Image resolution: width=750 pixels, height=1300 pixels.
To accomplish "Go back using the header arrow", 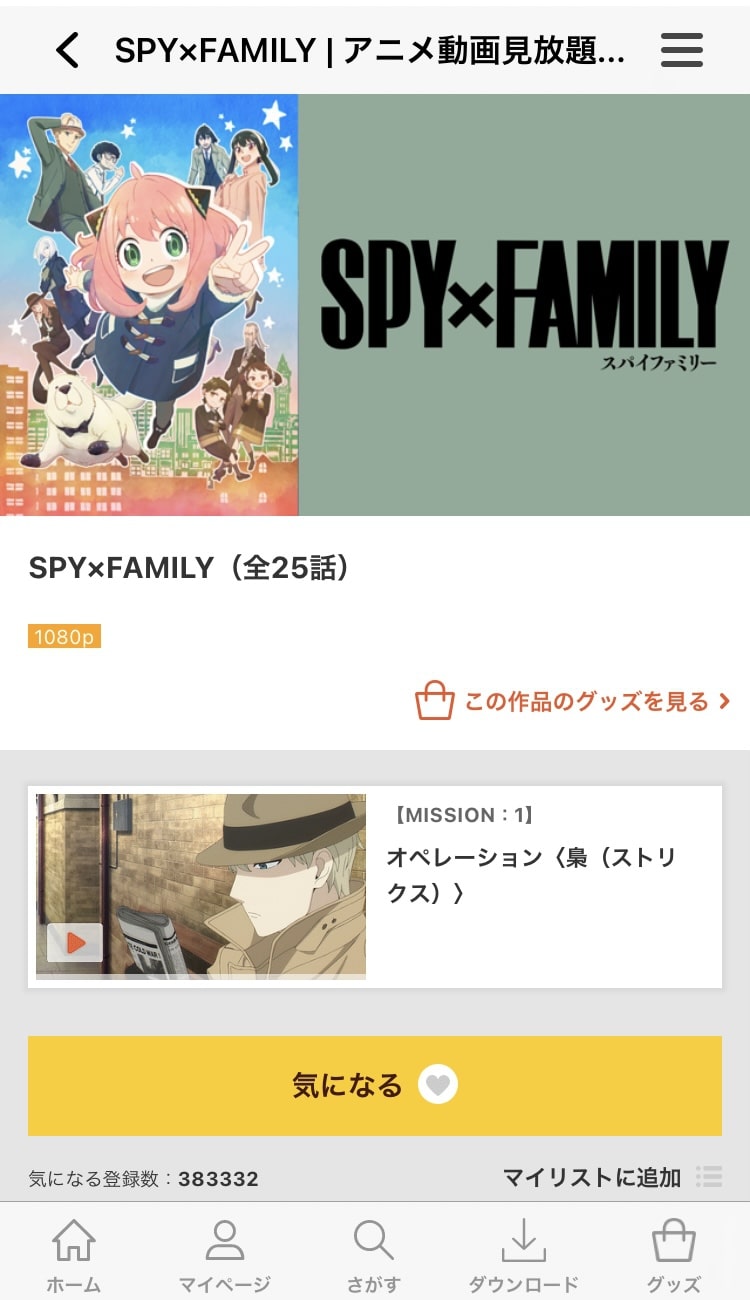I will tap(67, 50).
